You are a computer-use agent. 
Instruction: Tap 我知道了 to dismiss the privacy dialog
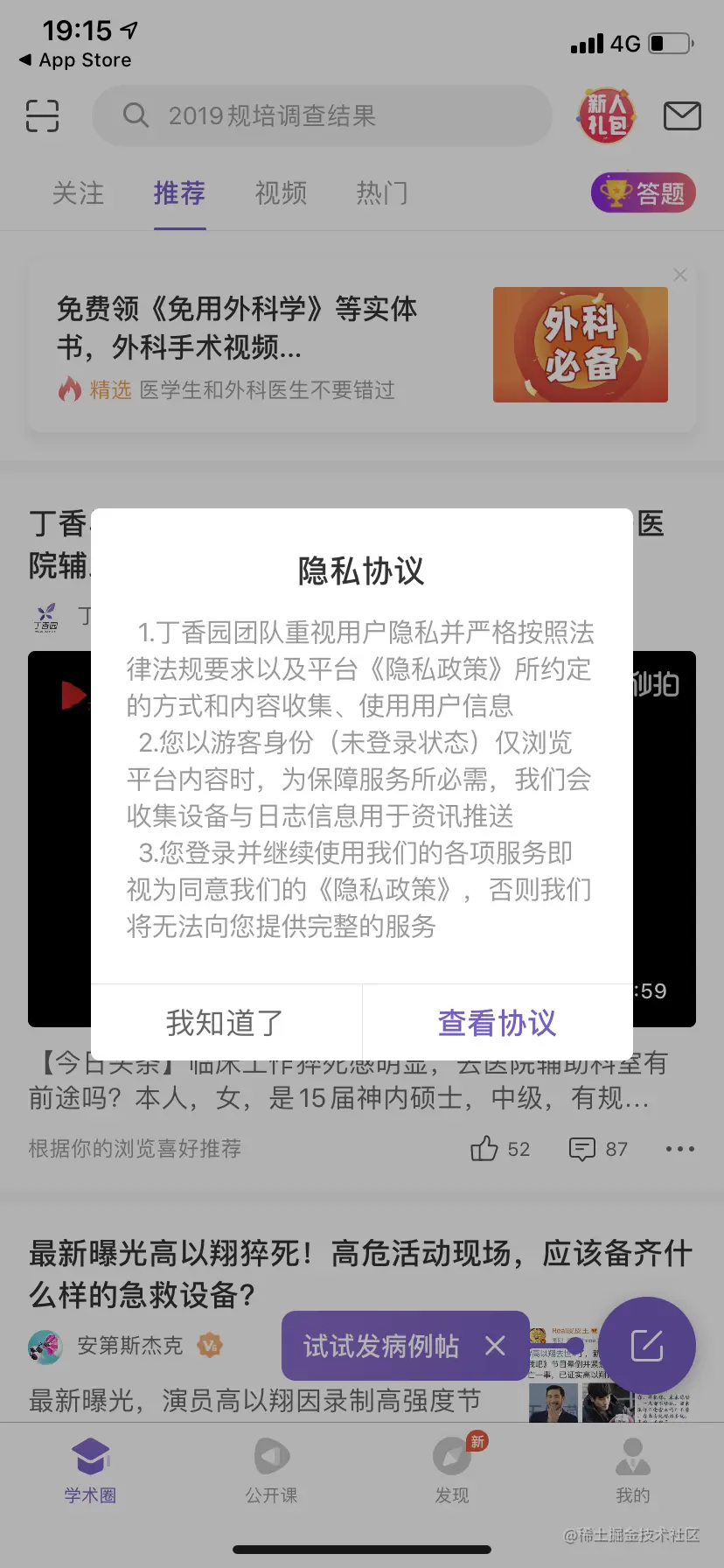click(x=225, y=1022)
